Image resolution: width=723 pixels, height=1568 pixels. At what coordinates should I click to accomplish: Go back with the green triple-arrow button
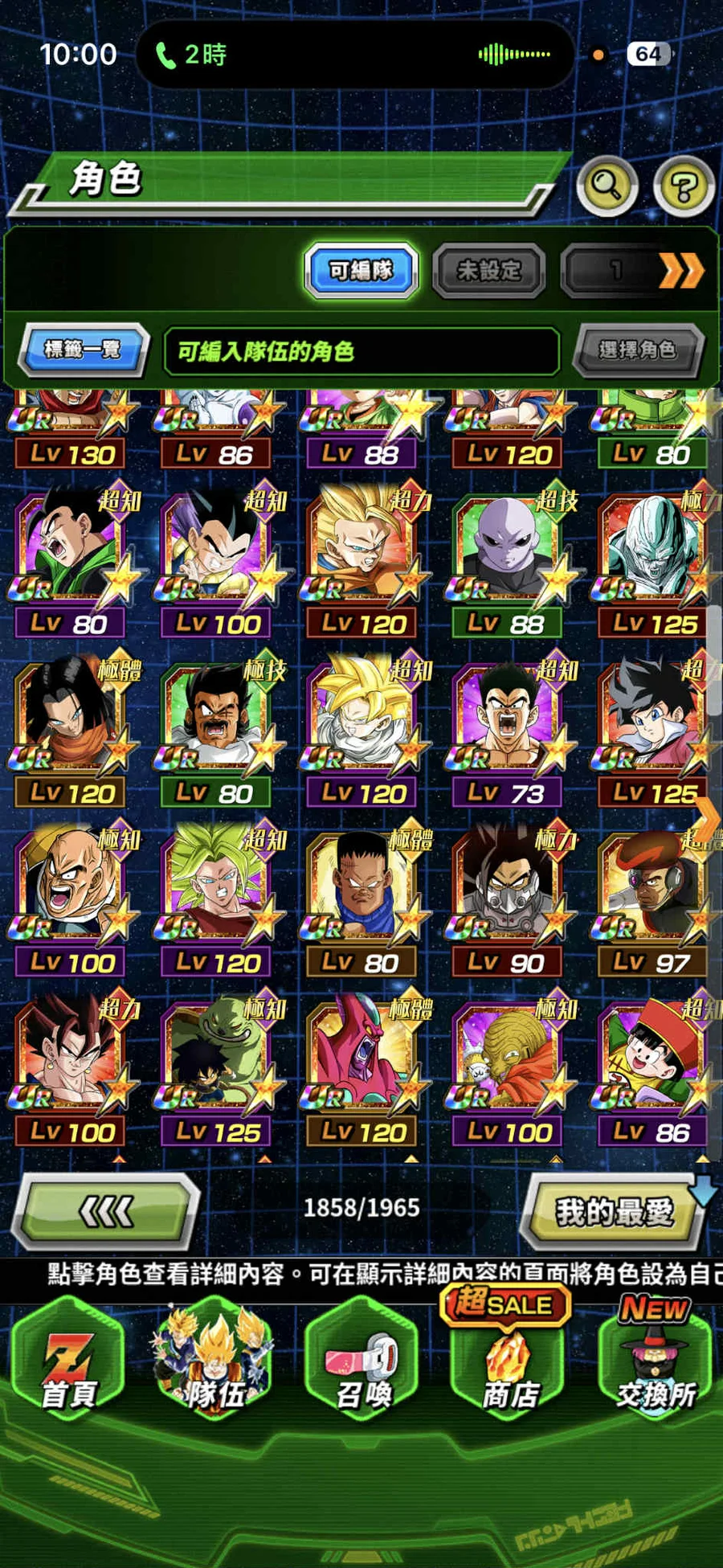pos(107,1211)
